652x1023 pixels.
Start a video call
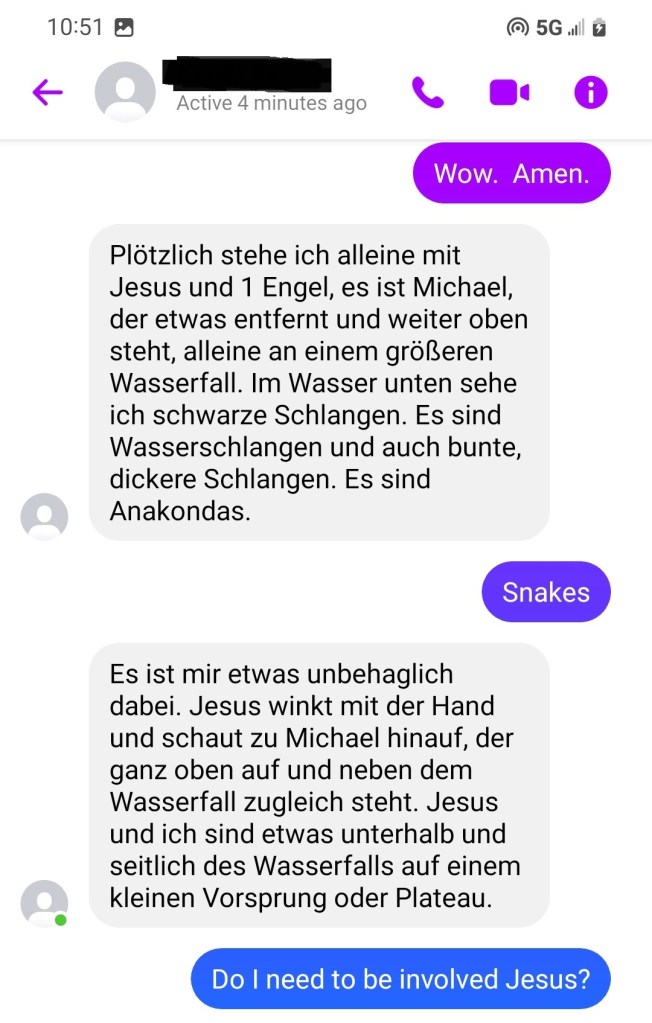point(509,93)
